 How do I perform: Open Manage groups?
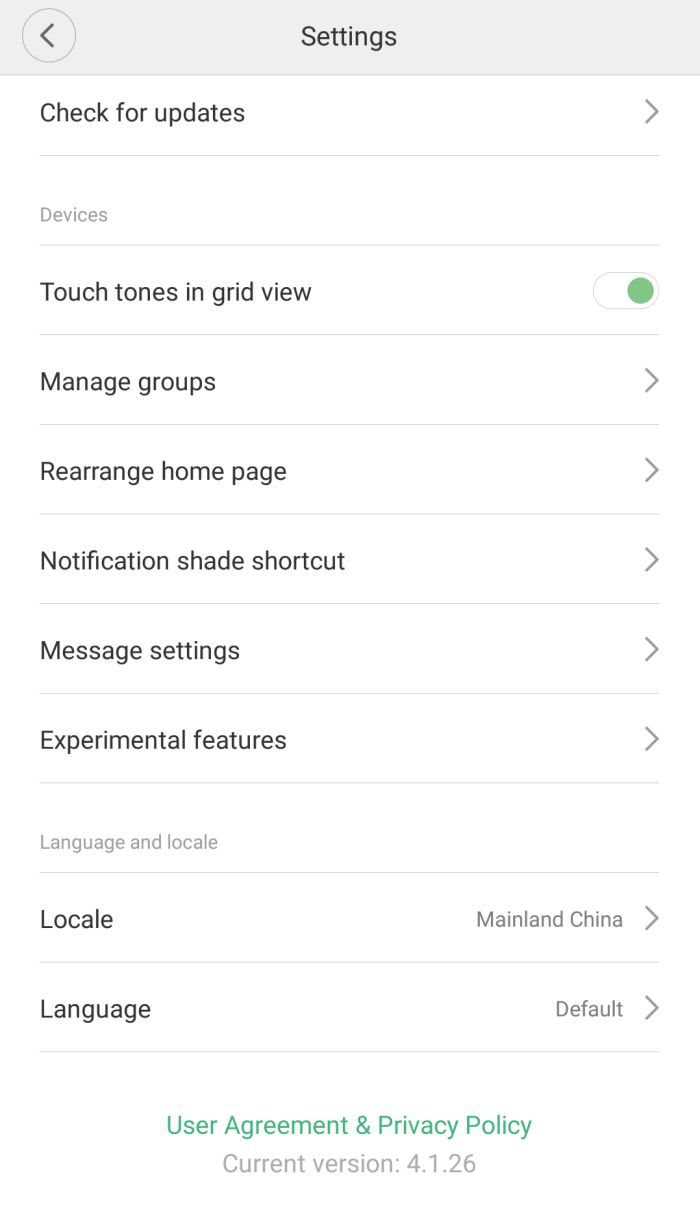[349, 381]
